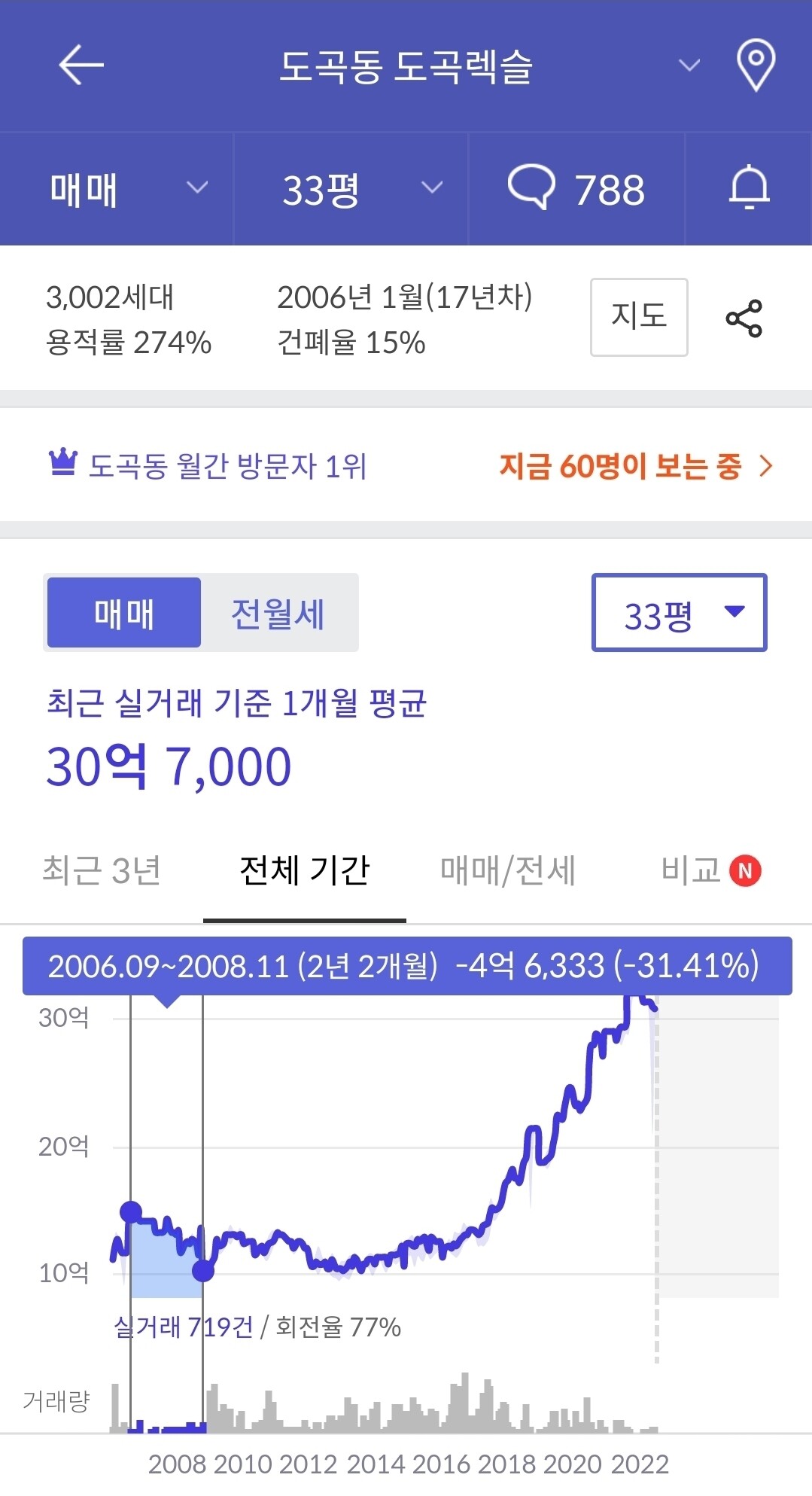Open the 매매/전세 comparison tab

point(508,870)
